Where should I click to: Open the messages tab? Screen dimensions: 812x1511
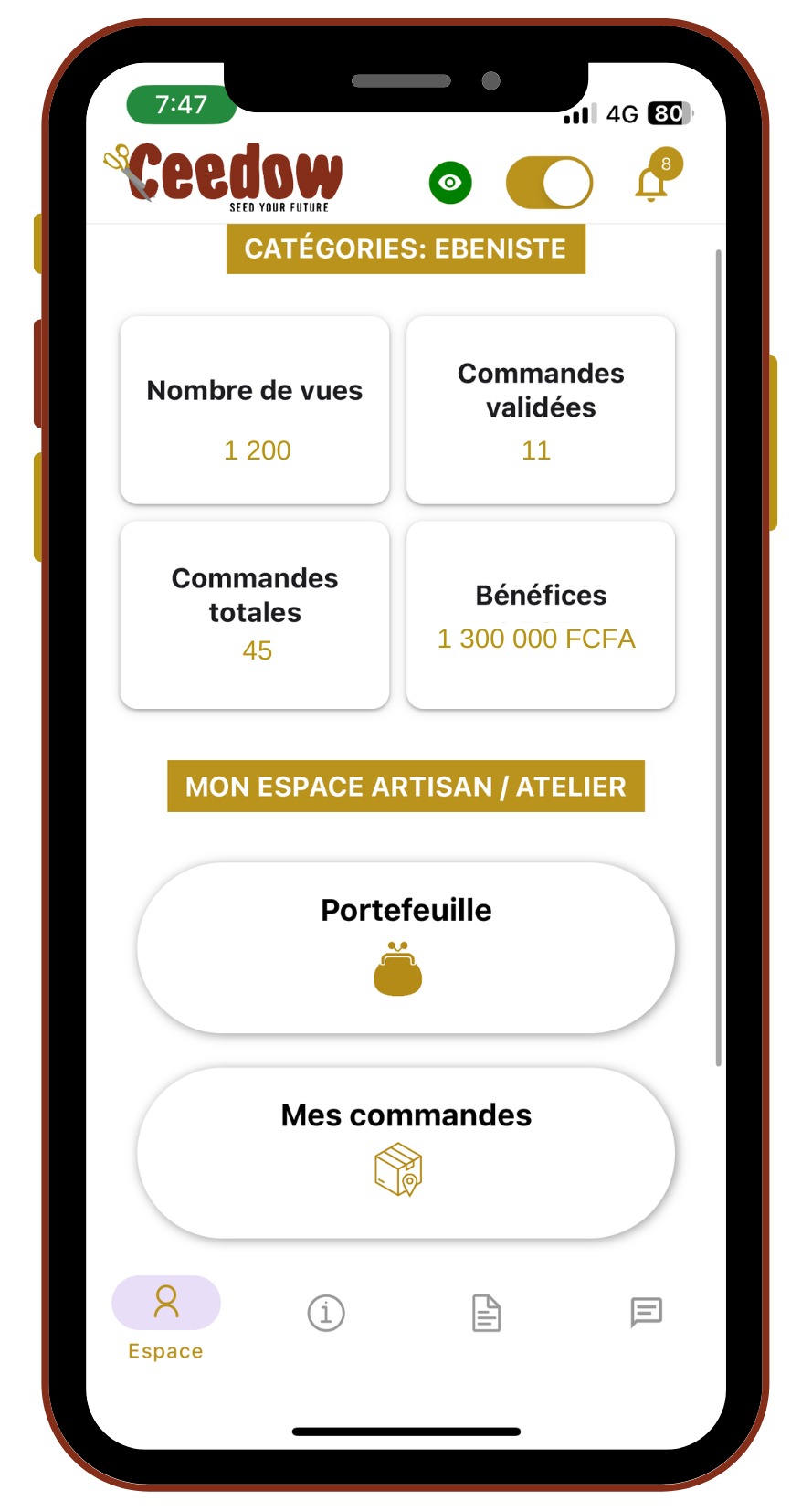pyautogui.click(x=646, y=1312)
